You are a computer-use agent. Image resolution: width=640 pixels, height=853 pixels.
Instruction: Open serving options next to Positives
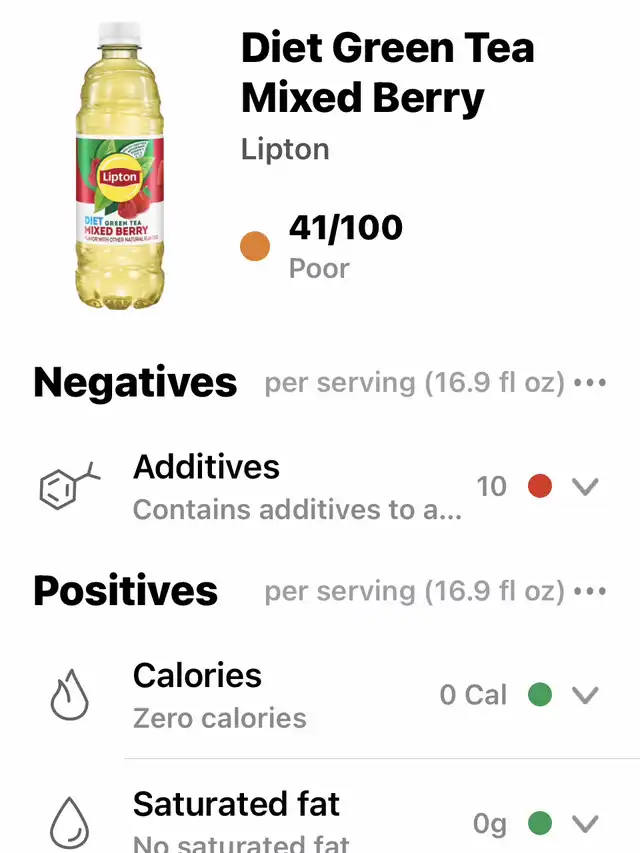(x=591, y=591)
